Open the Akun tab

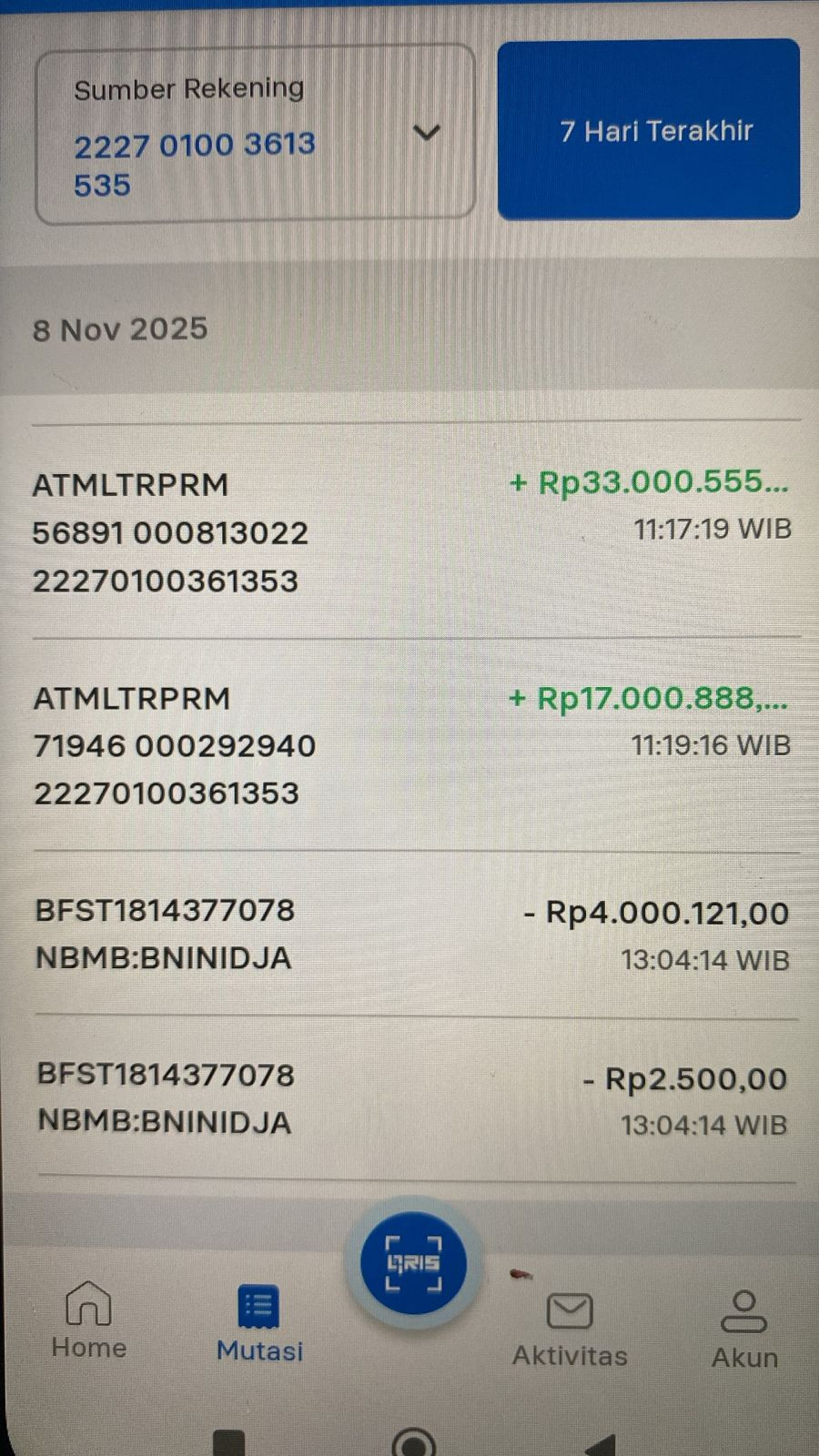(x=744, y=1329)
